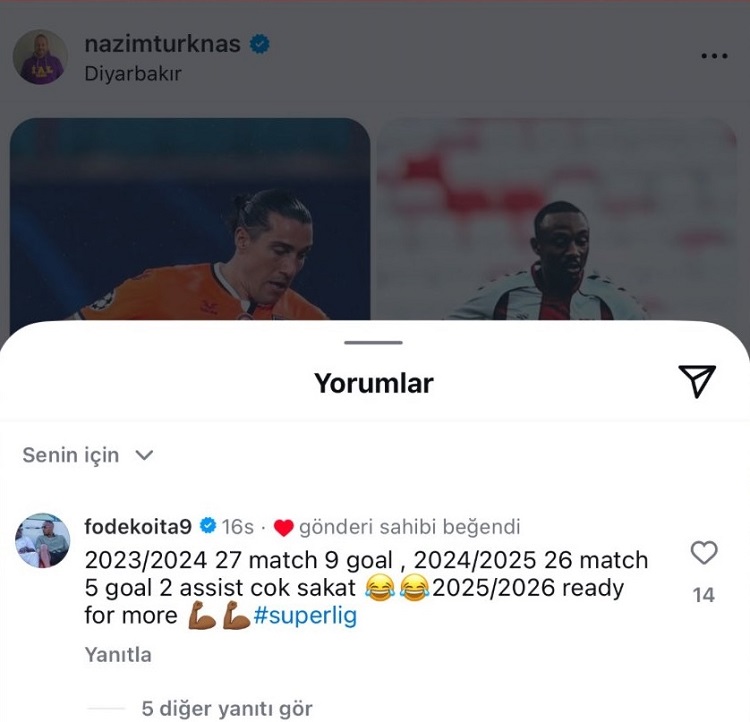Show 5 diğer yanıtı gör replies

tap(227, 708)
